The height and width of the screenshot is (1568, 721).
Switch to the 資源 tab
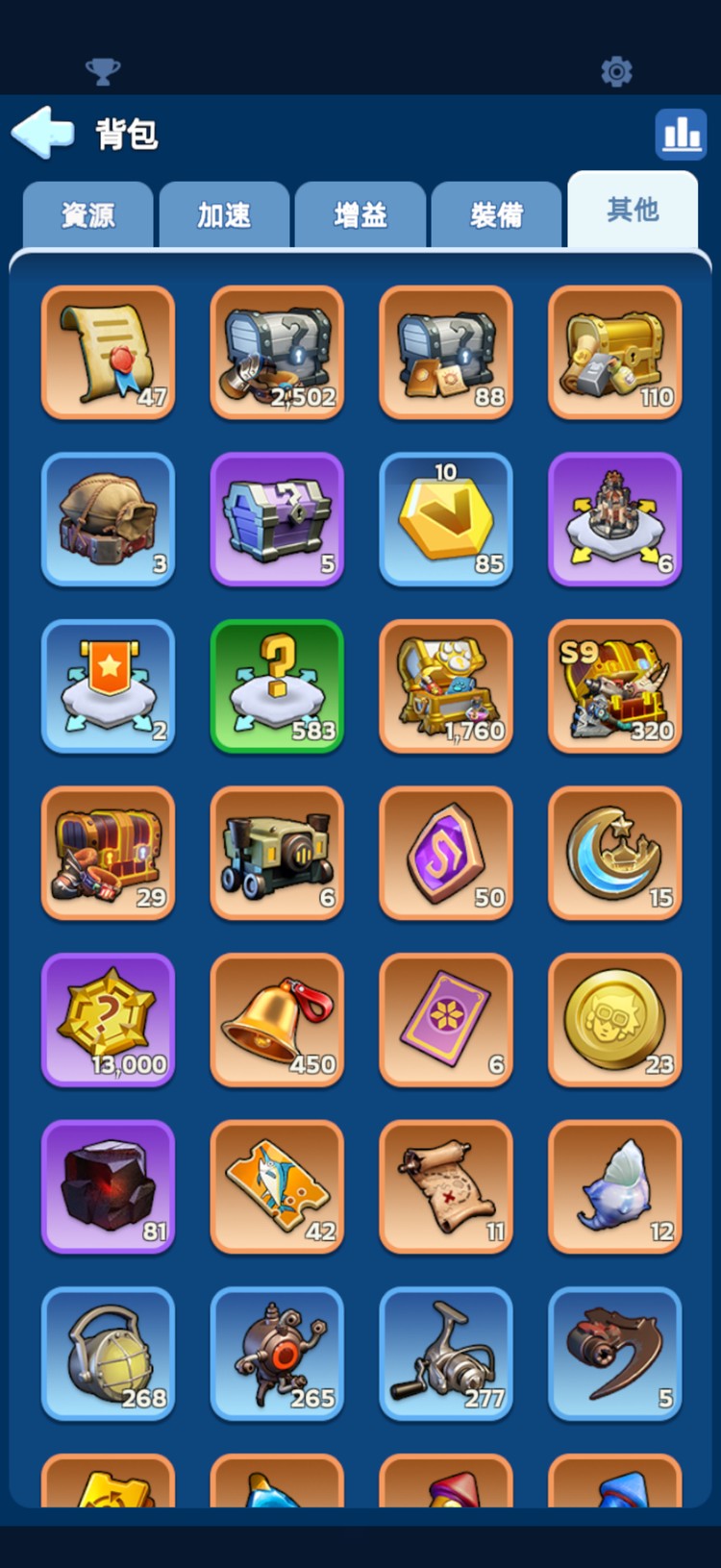[x=88, y=215]
